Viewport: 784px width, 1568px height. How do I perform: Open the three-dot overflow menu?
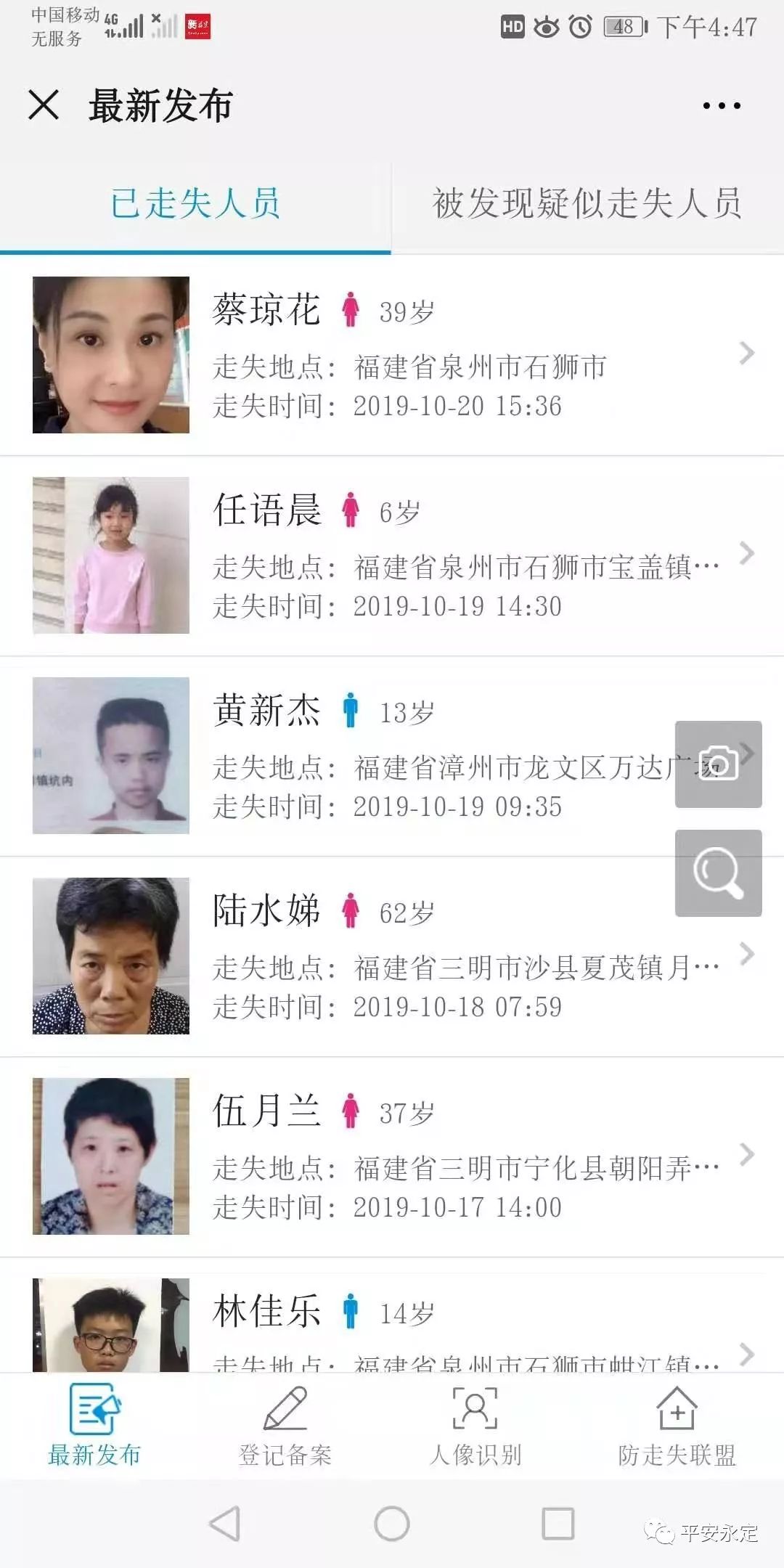pos(722,106)
